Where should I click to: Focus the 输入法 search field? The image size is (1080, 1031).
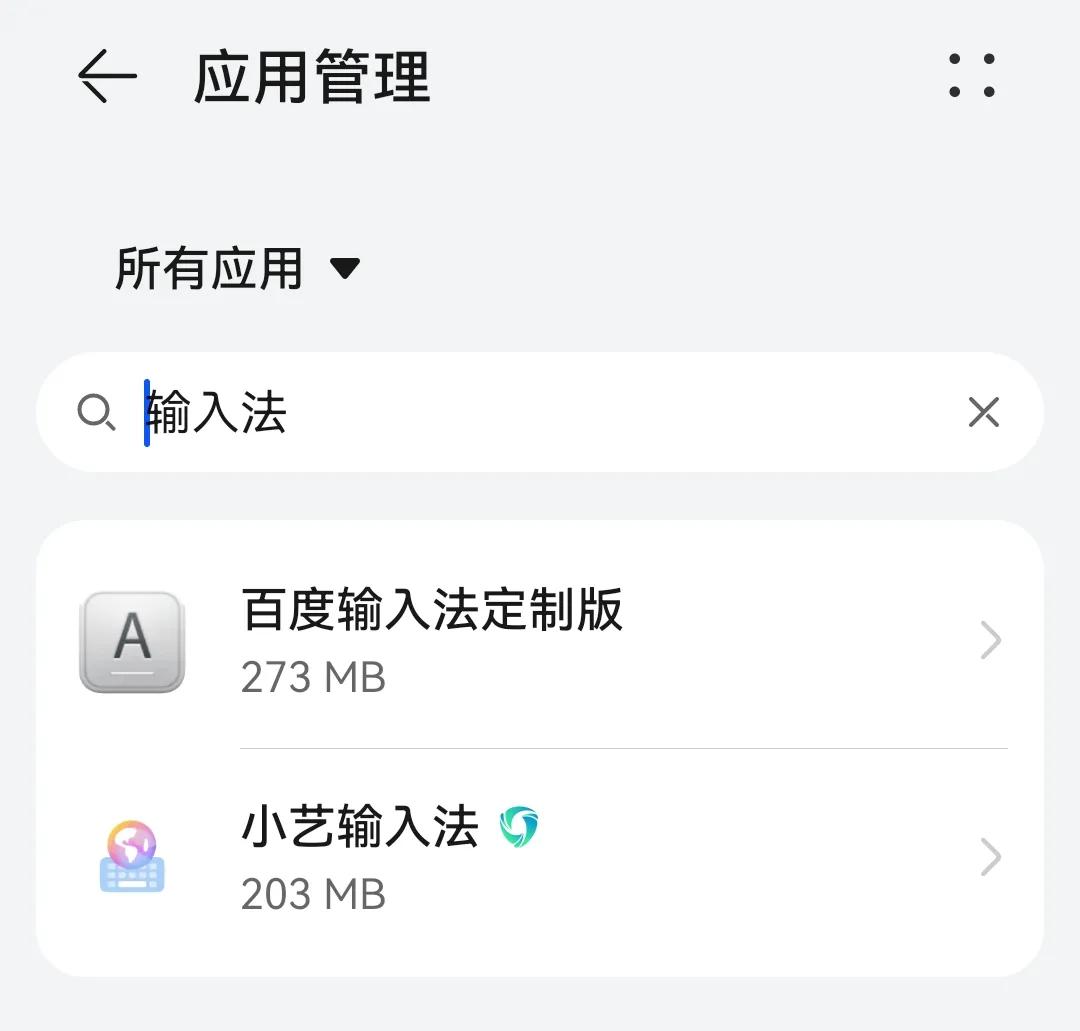click(540, 412)
